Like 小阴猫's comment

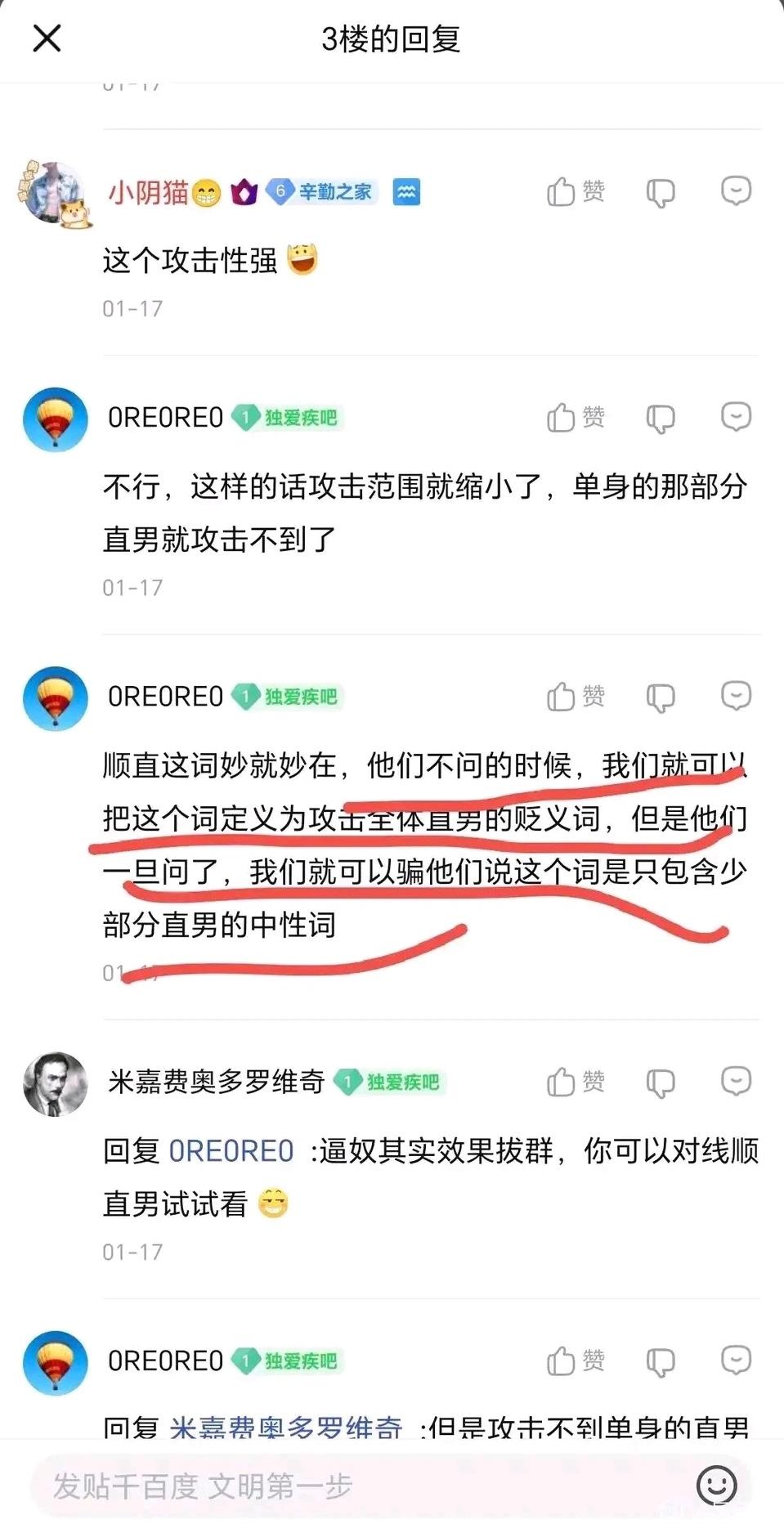(x=576, y=192)
